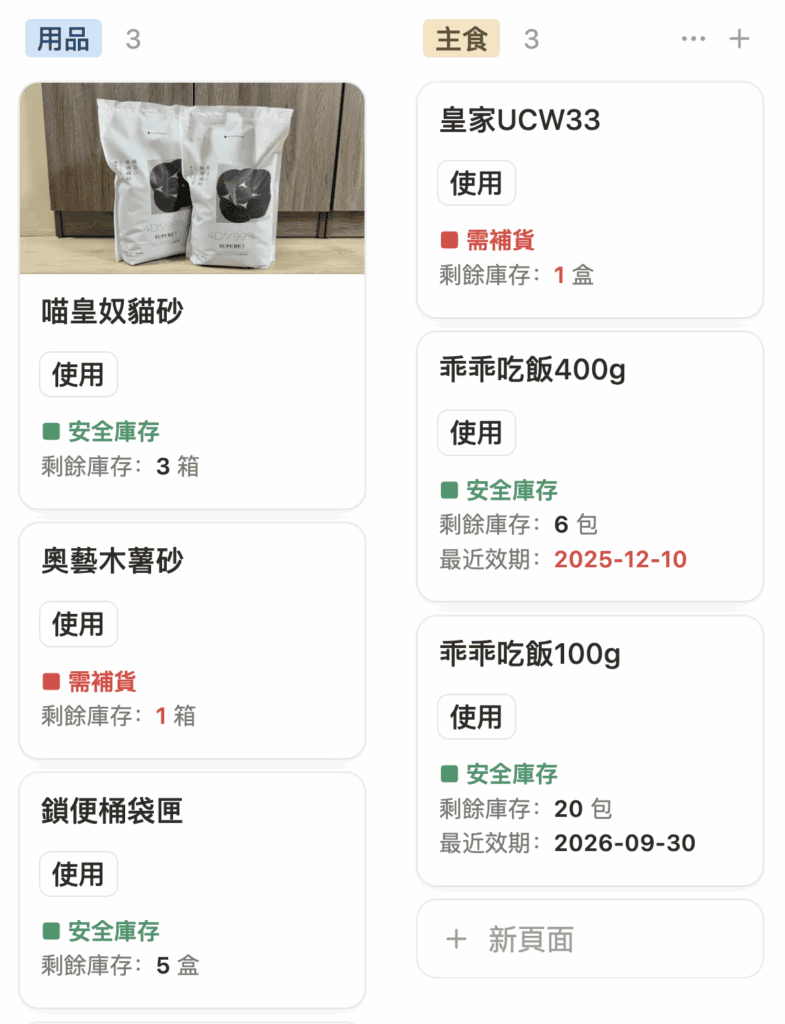The height and width of the screenshot is (1024, 785).
Task: Open the 奧藝木薯砂 card
Action: pyautogui.click(x=113, y=562)
